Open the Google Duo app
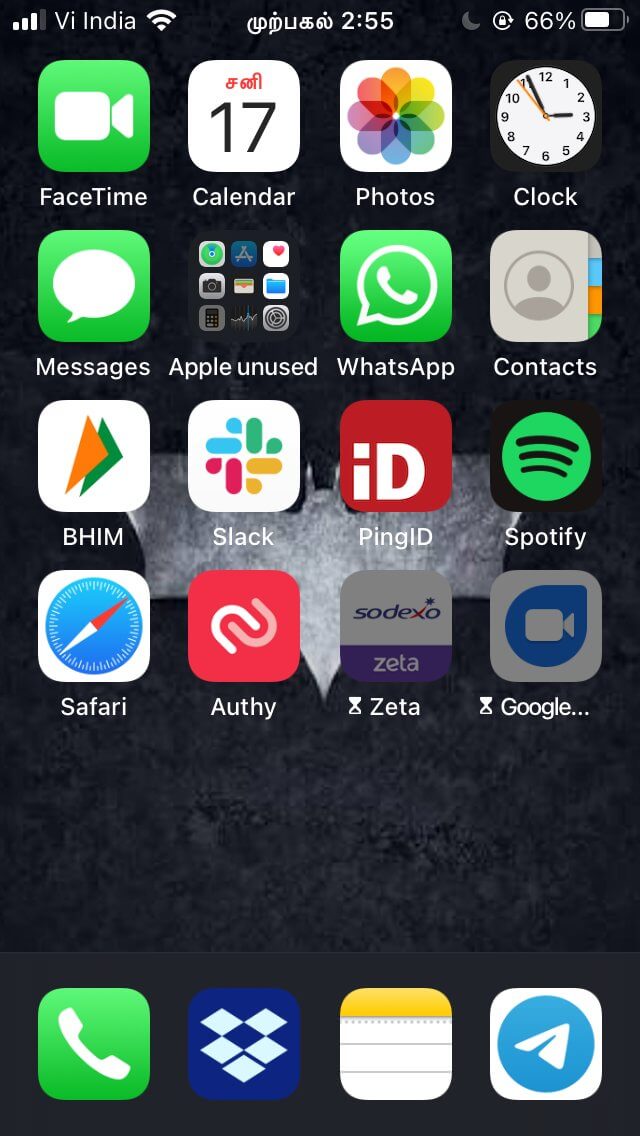 point(546,626)
